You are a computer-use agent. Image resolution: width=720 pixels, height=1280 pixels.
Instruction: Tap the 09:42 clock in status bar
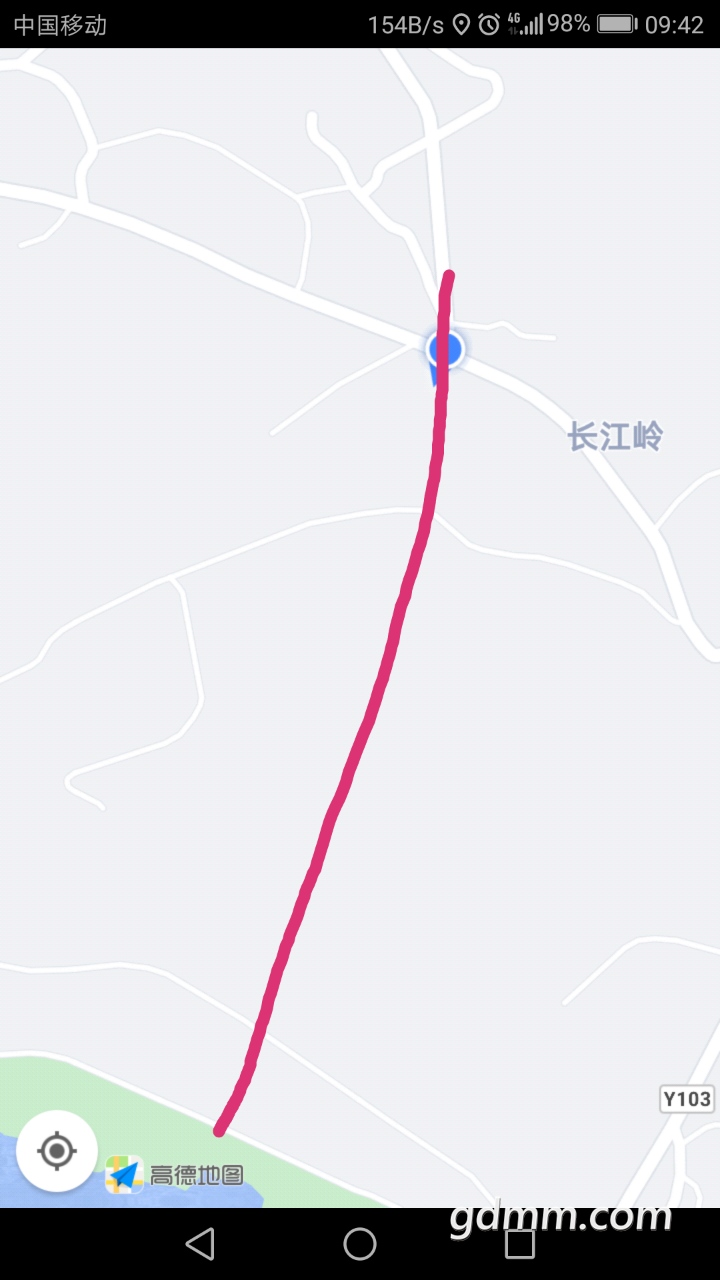pyautogui.click(x=674, y=22)
